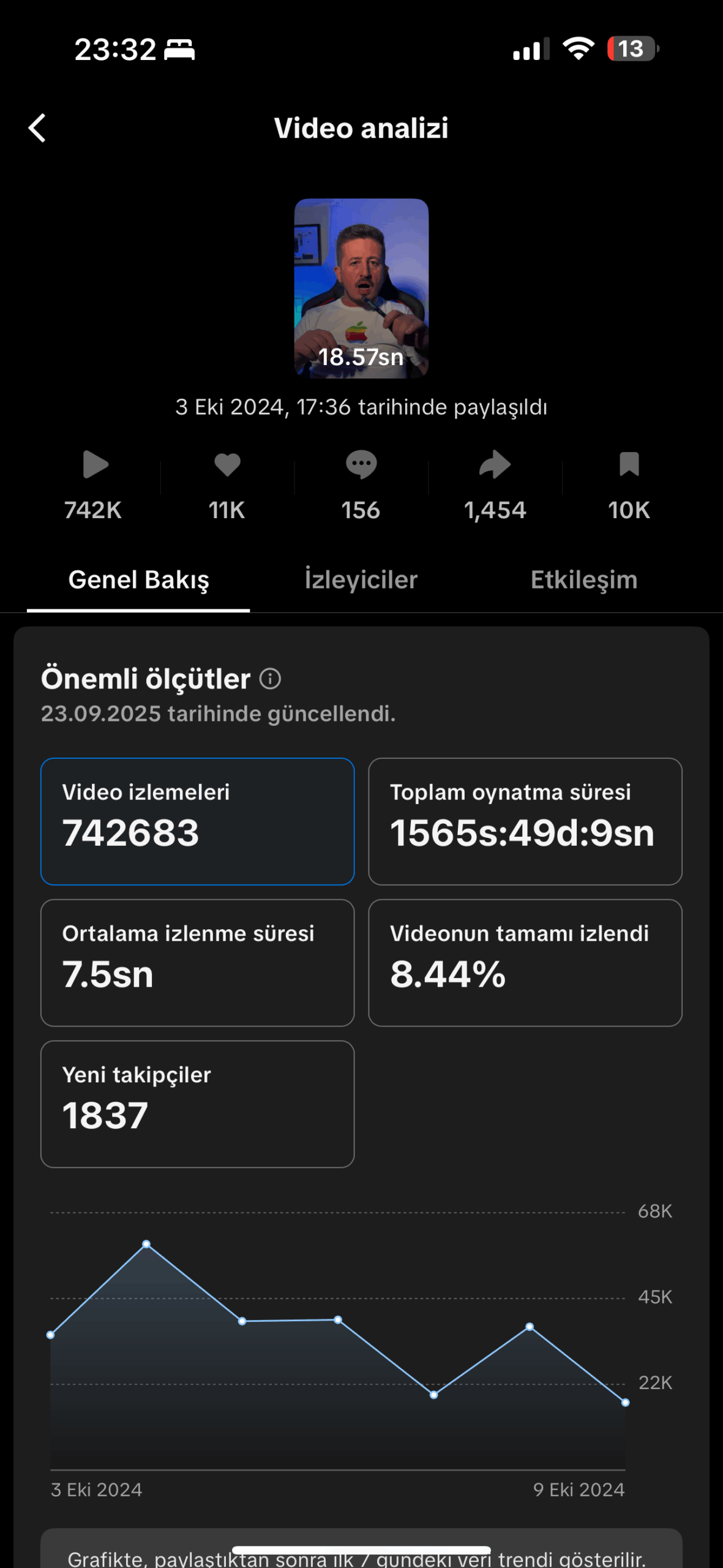Select the Videonun tamamı izlendi card
The width and height of the screenshot is (723, 1568).
point(525,962)
